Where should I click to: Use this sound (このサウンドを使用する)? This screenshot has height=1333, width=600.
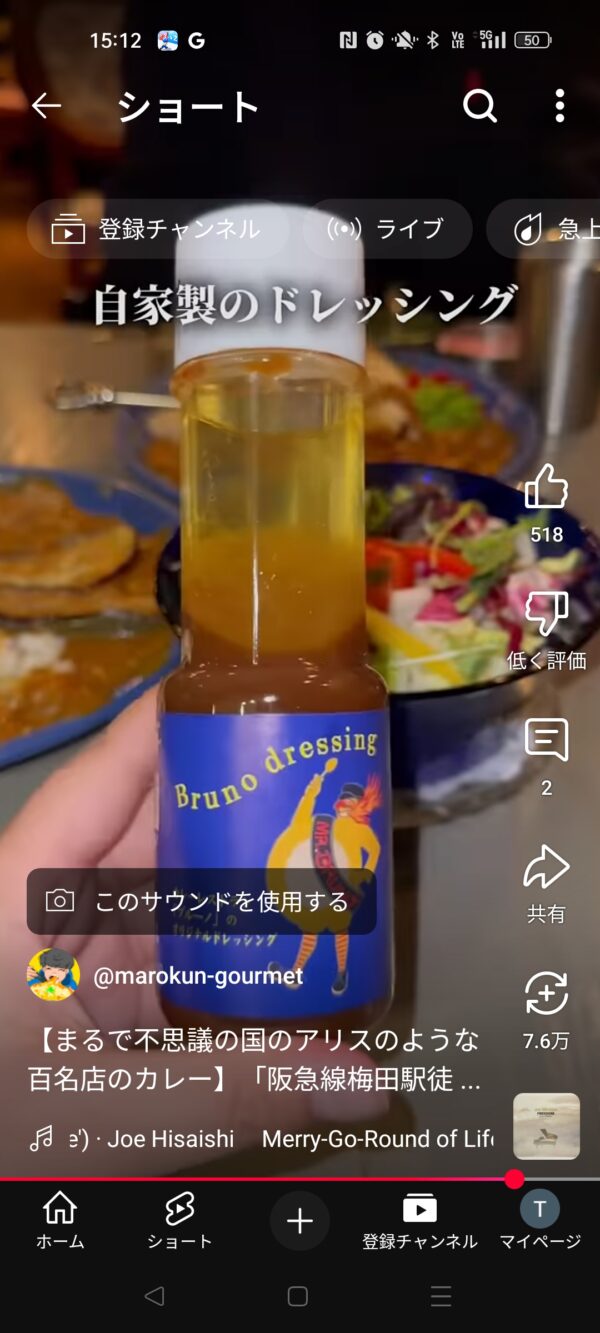click(202, 901)
